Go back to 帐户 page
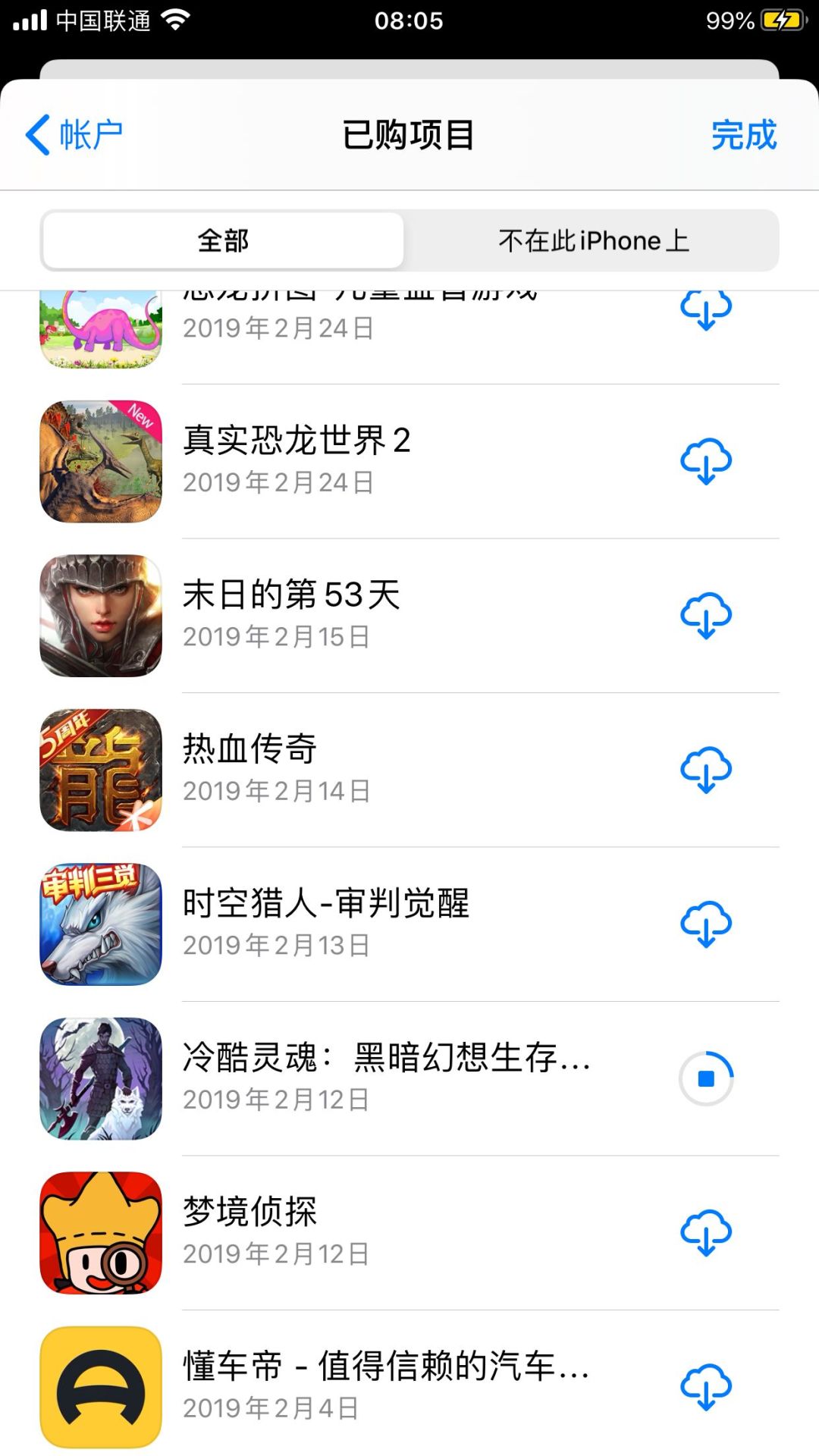This screenshot has width=819, height=1456. (74, 135)
